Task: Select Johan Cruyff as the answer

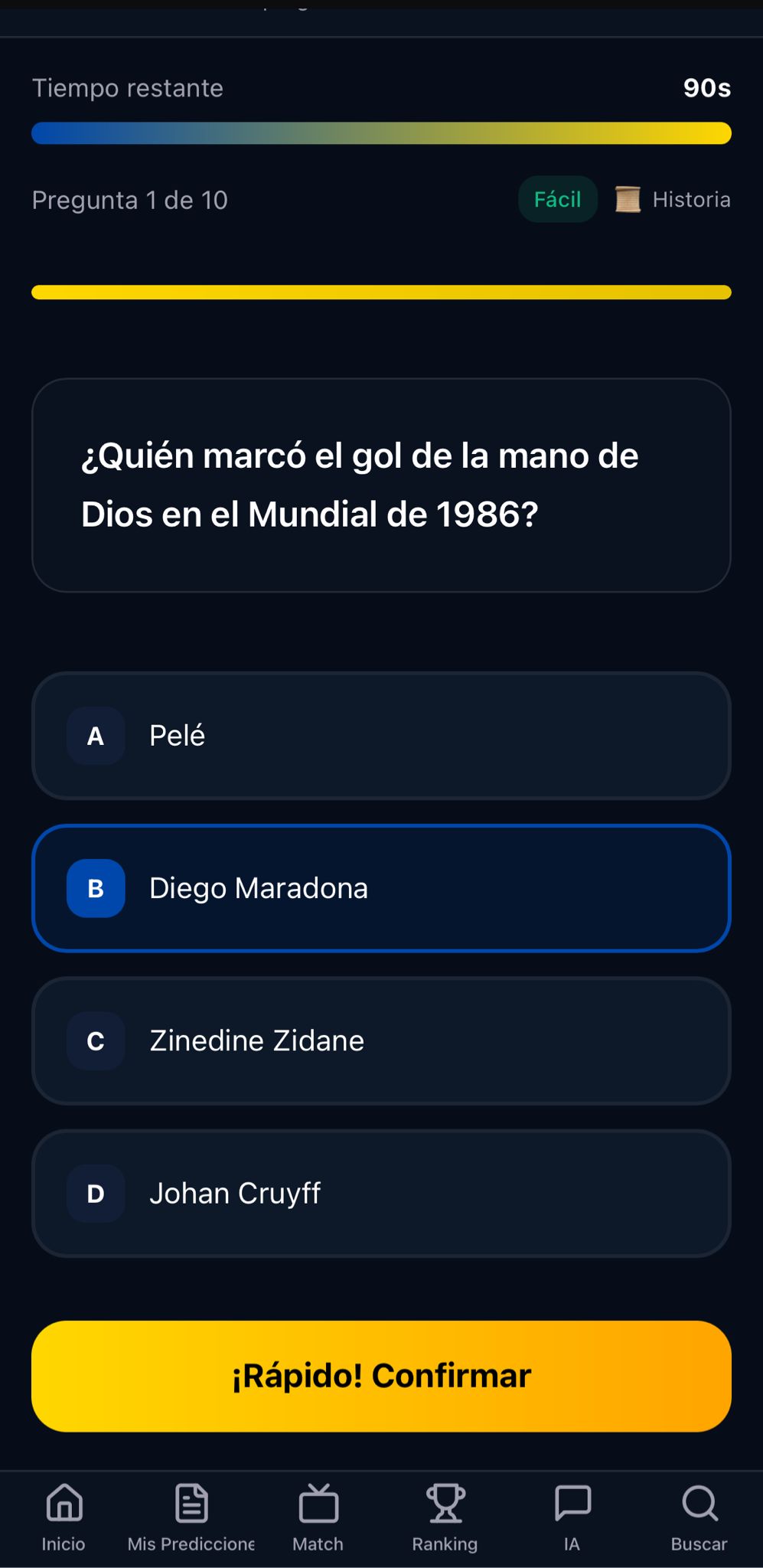Action: [381, 1193]
